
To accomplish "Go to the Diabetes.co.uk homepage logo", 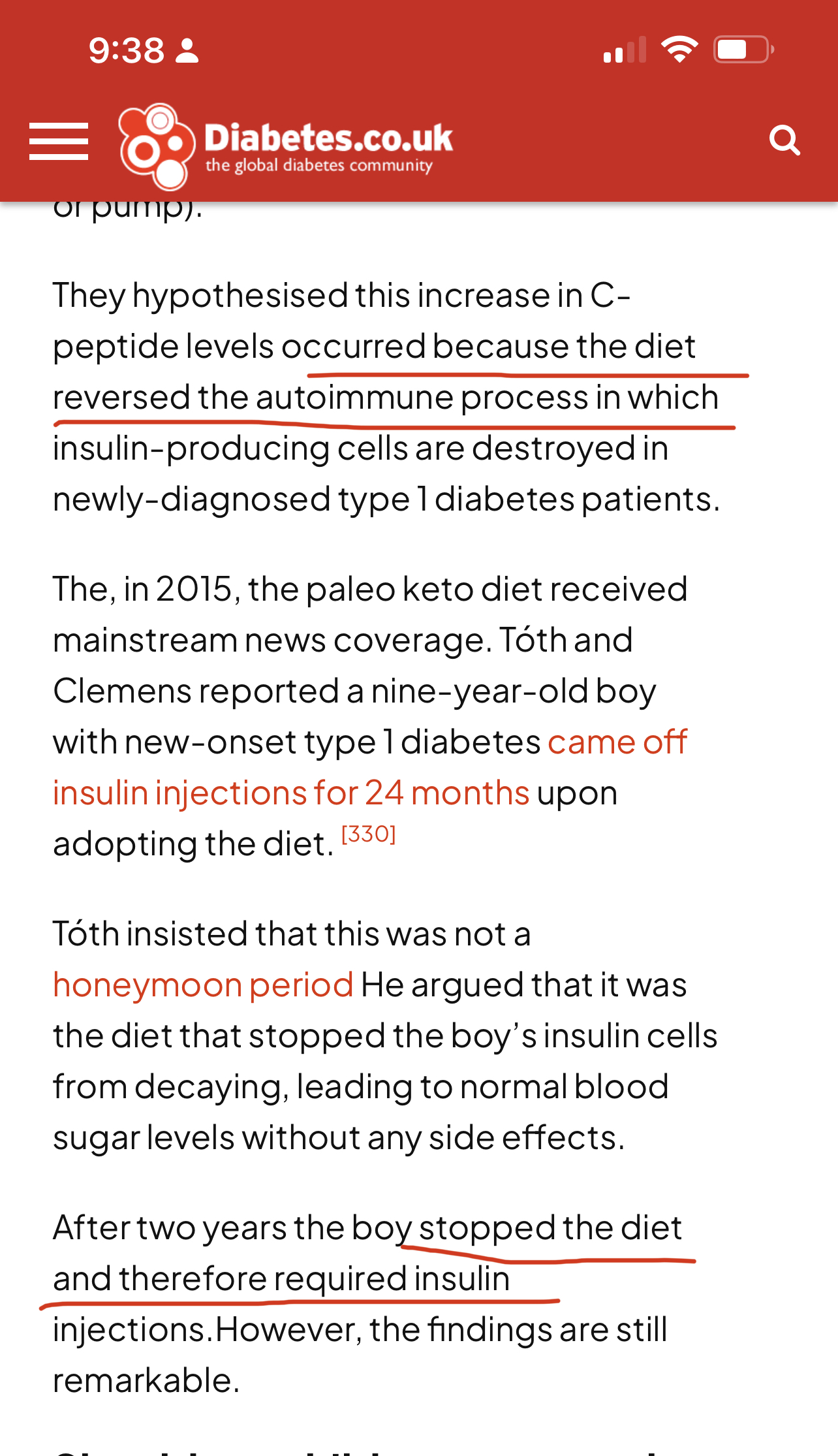I will (x=286, y=146).
